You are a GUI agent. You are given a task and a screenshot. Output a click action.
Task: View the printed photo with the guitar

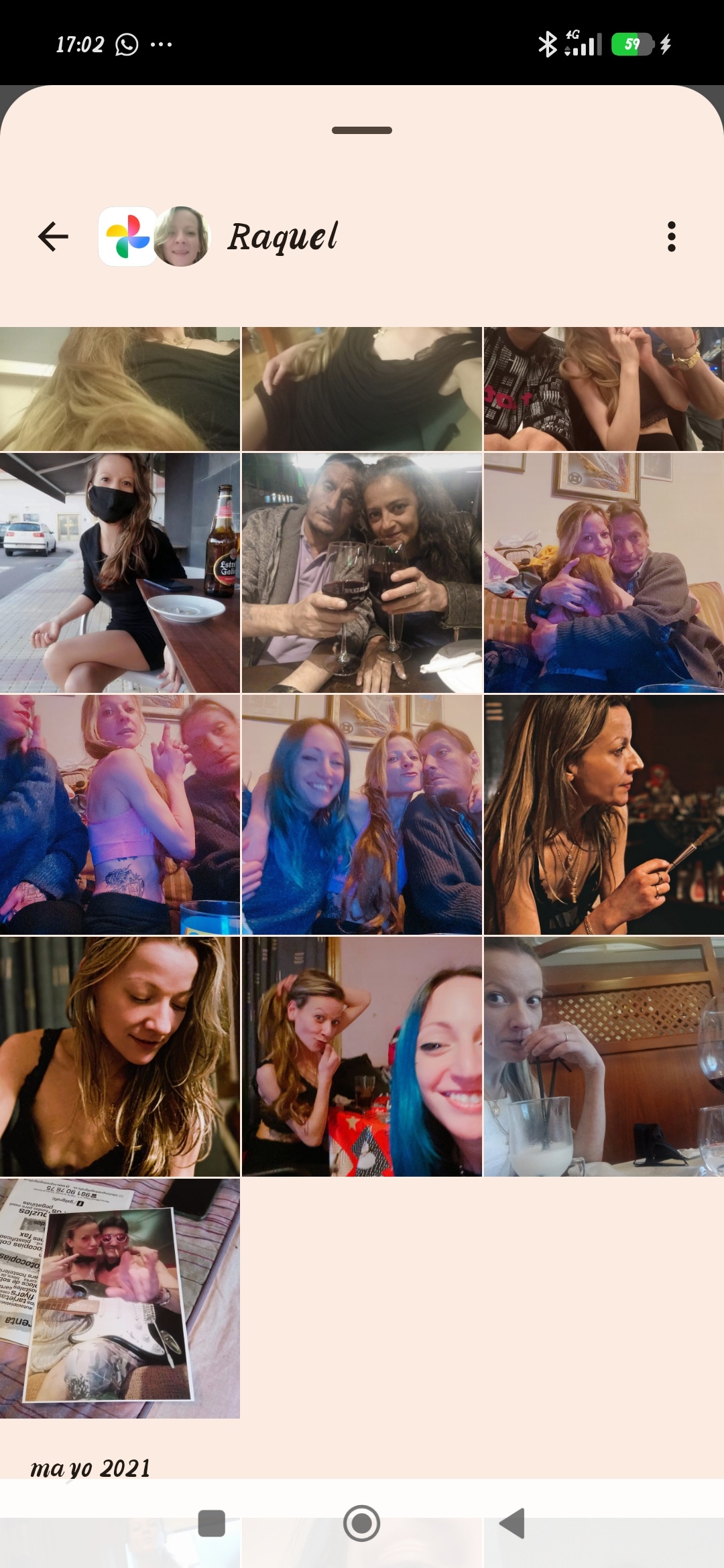(x=120, y=1298)
